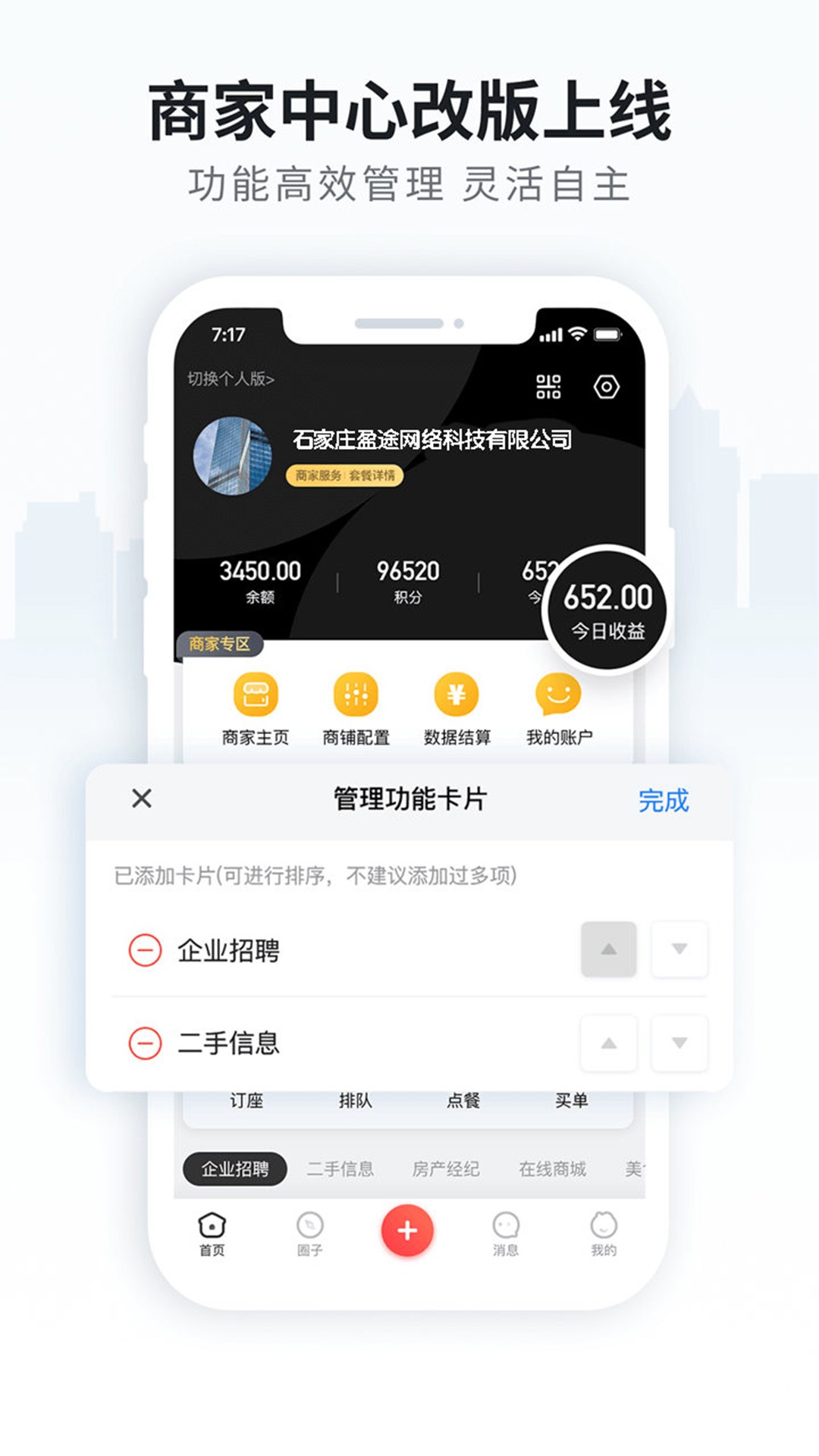
Task: Select the 圈子 compass icon in bottom bar
Action: (x=309, y=1228)
